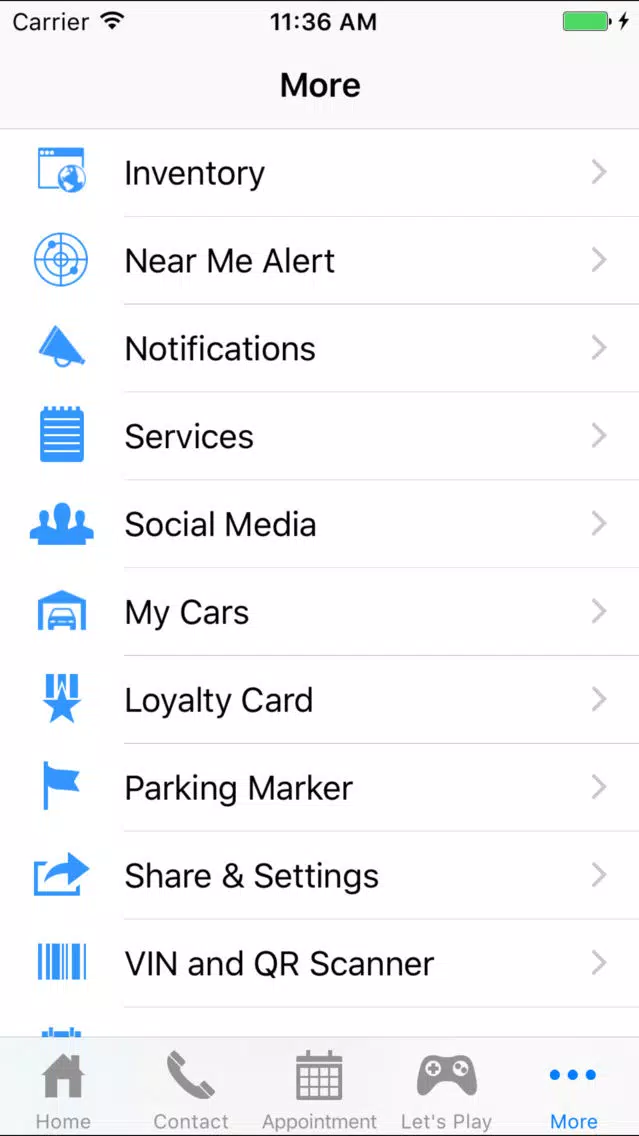Open Share & Settings
This screenshot has width=639, height=1136.
(320, 876)
